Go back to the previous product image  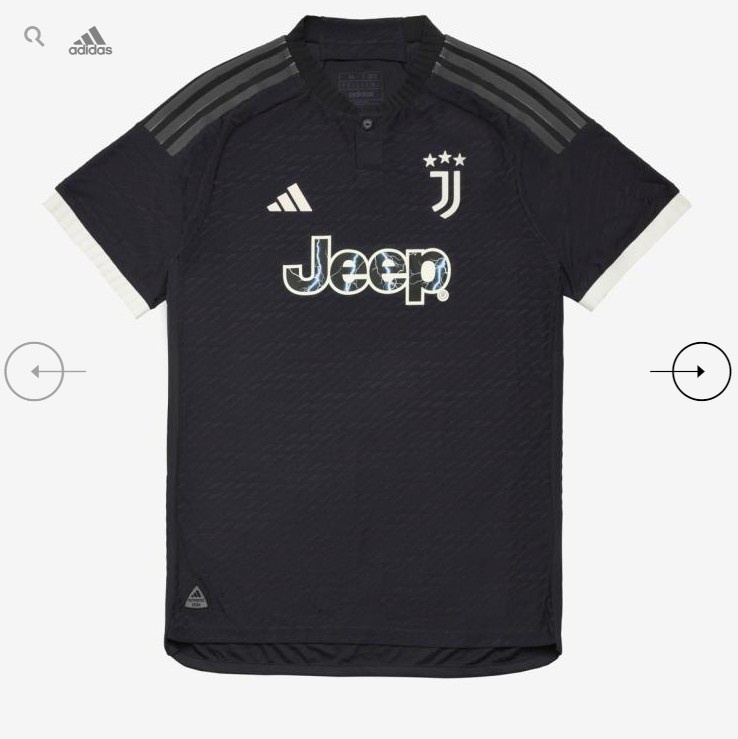[35, 371]
